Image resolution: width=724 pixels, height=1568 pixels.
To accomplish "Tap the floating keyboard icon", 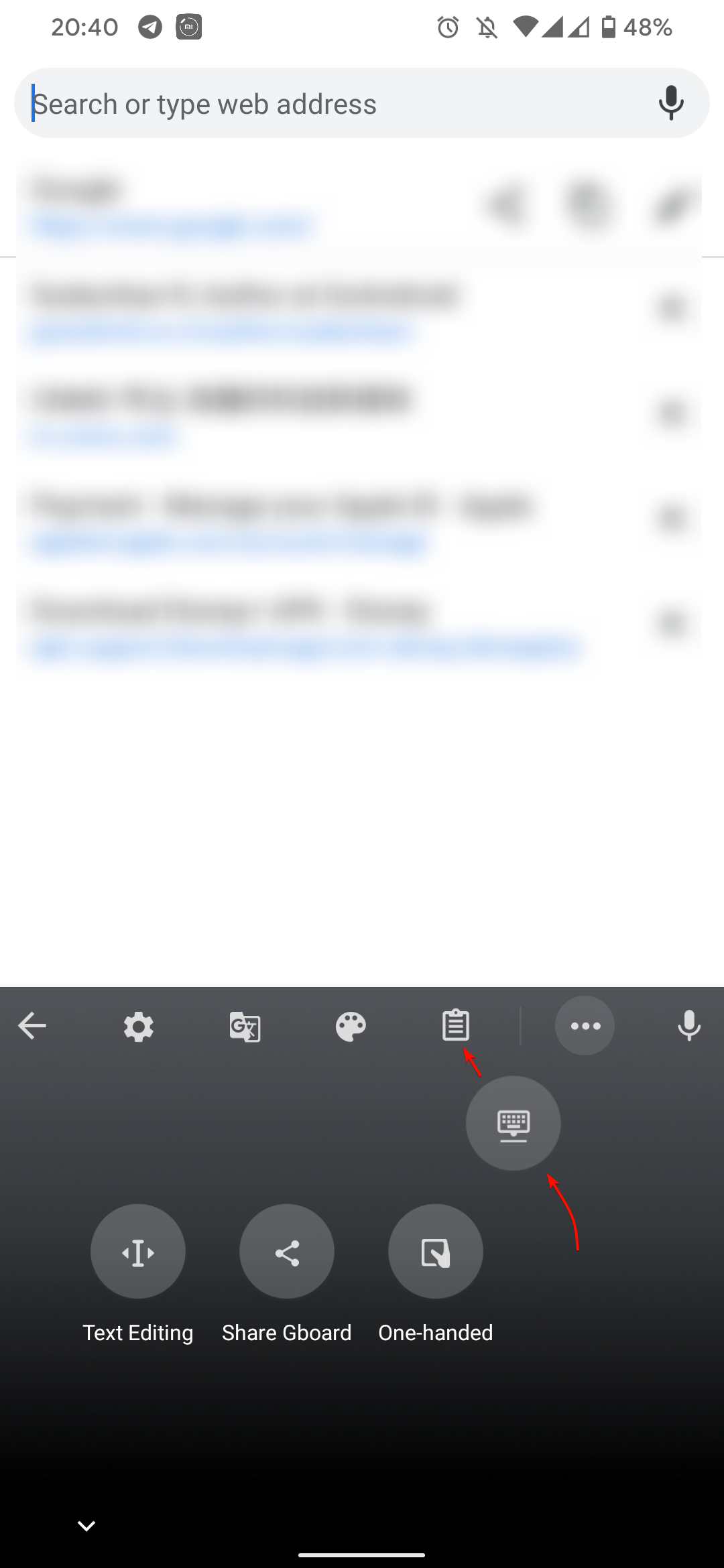I will click(x=514, y=1123).
